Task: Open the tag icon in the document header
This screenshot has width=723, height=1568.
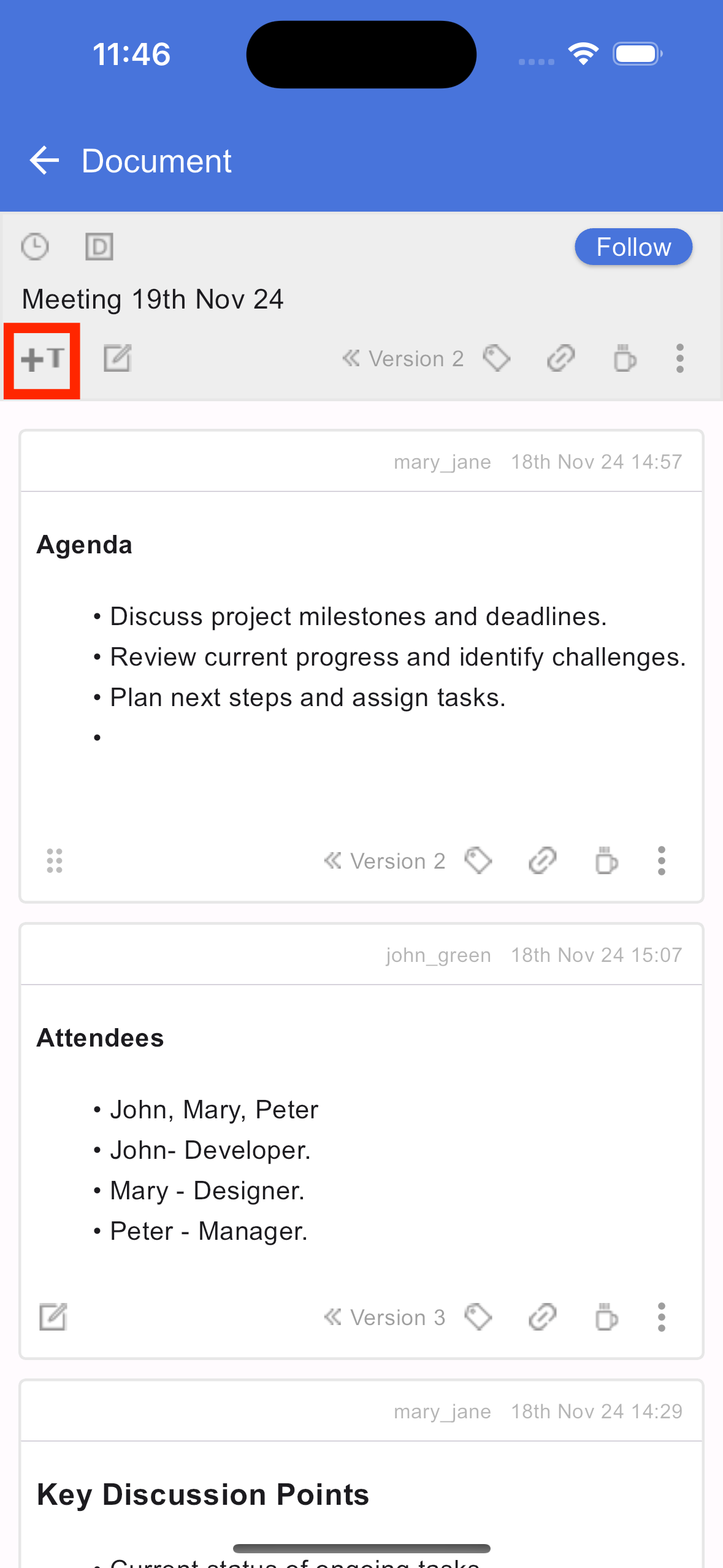Action: 497,358
